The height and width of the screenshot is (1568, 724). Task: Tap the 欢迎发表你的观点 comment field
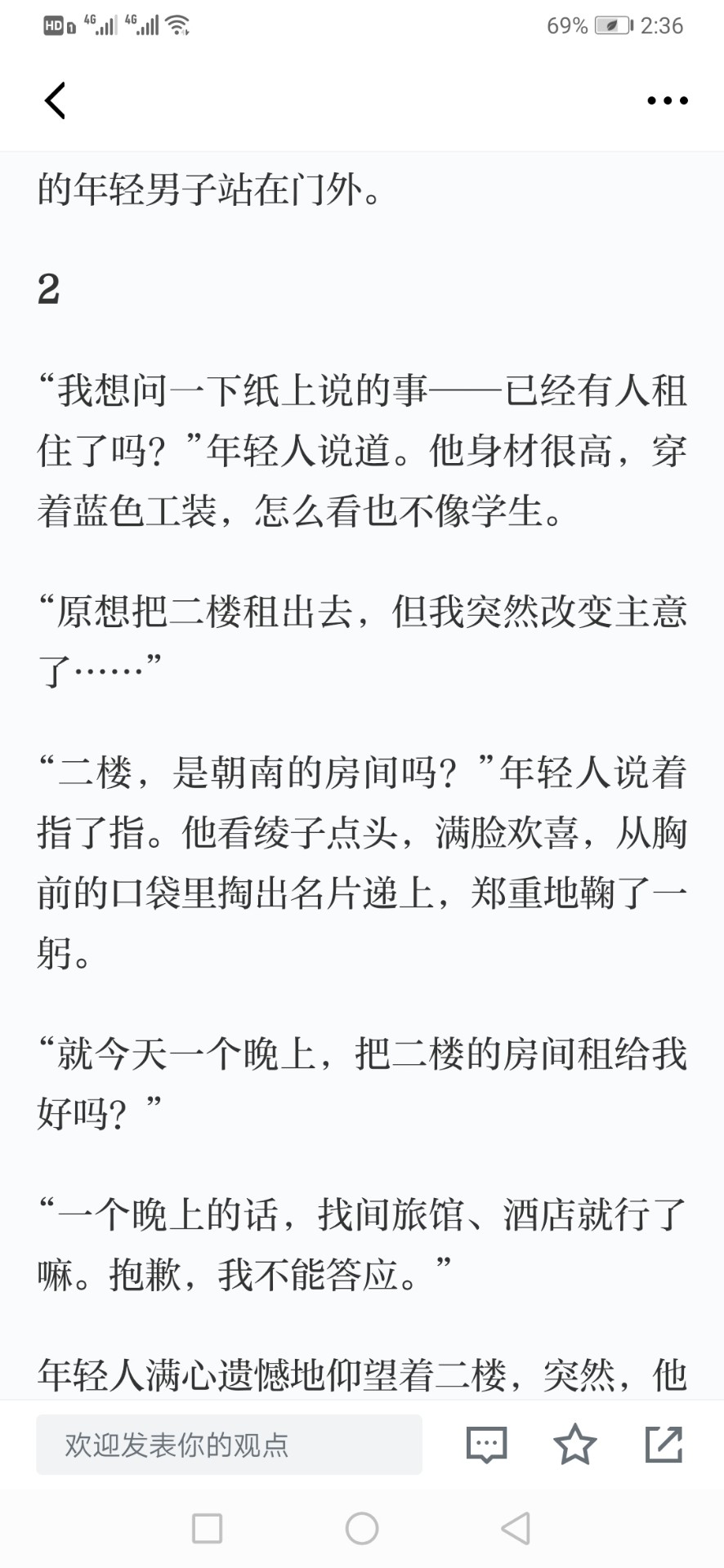coord(229,1445)
